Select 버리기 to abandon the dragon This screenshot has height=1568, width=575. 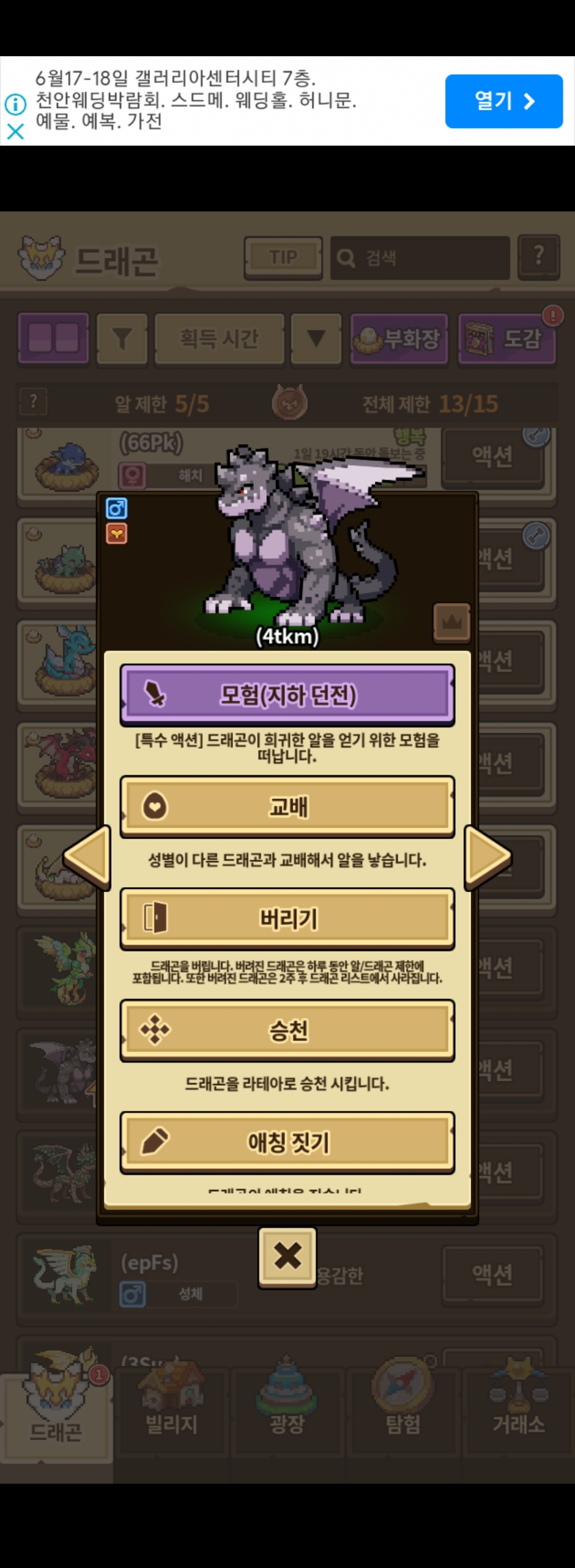tap(287, 918)
